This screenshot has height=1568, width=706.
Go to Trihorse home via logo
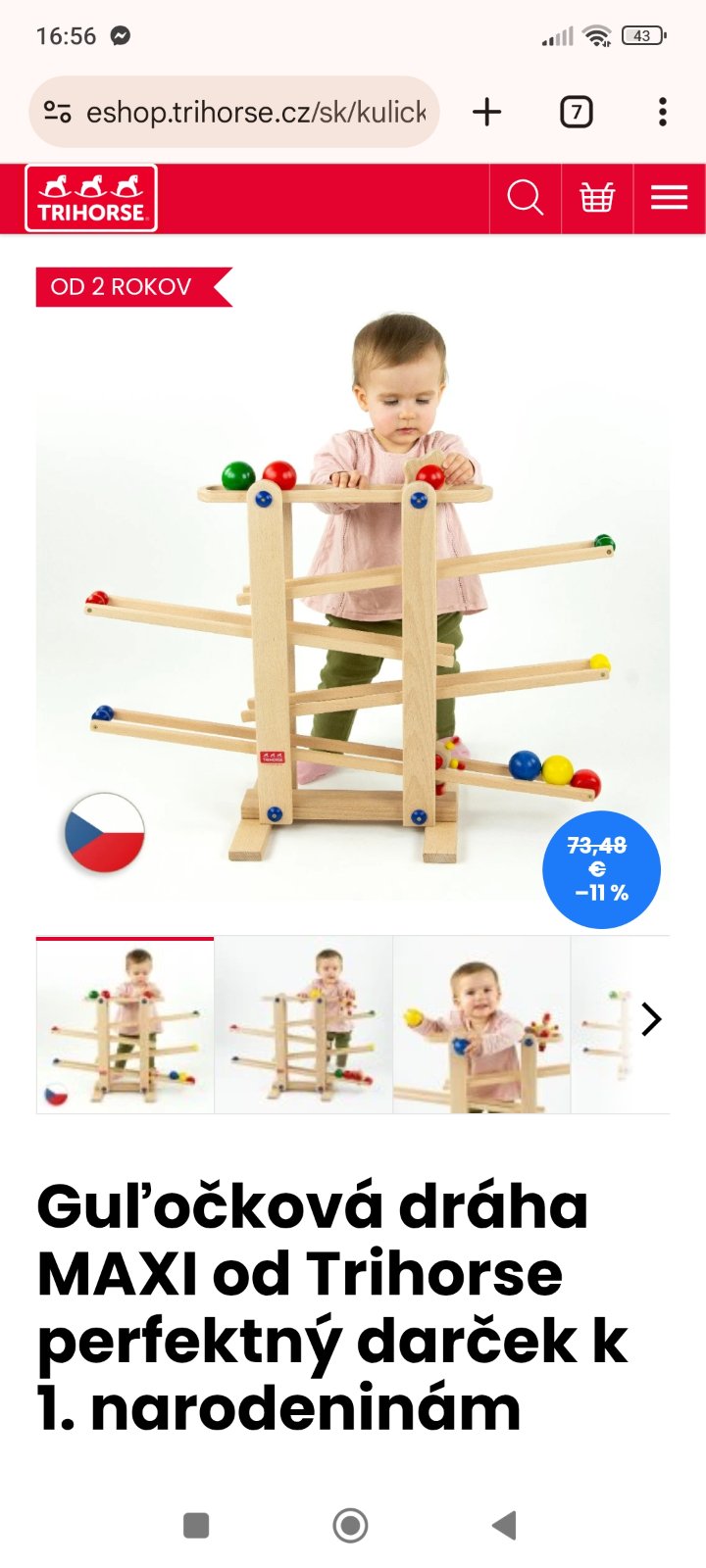coord(91,198)
